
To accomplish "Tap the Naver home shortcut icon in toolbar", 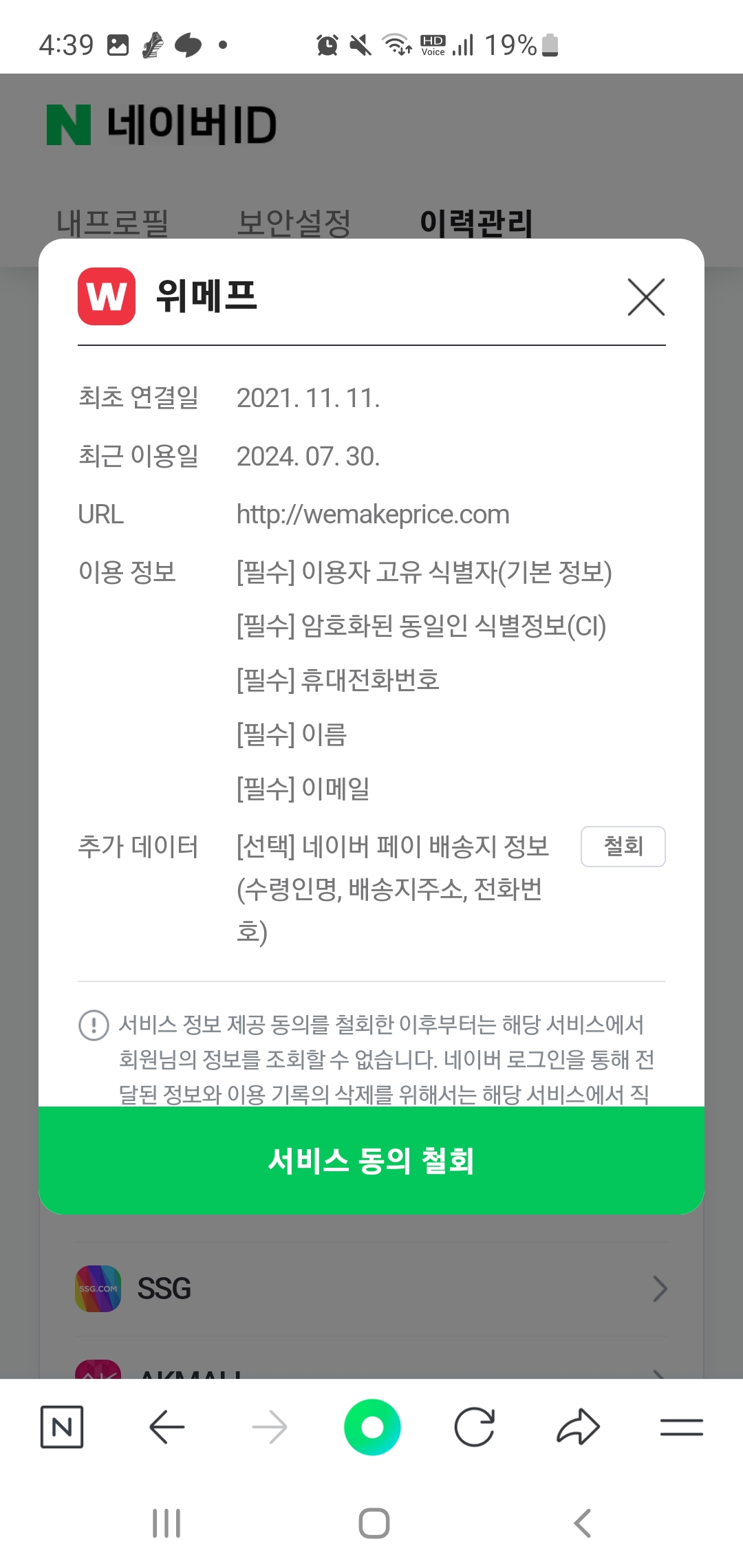I will click(61, 1426).
